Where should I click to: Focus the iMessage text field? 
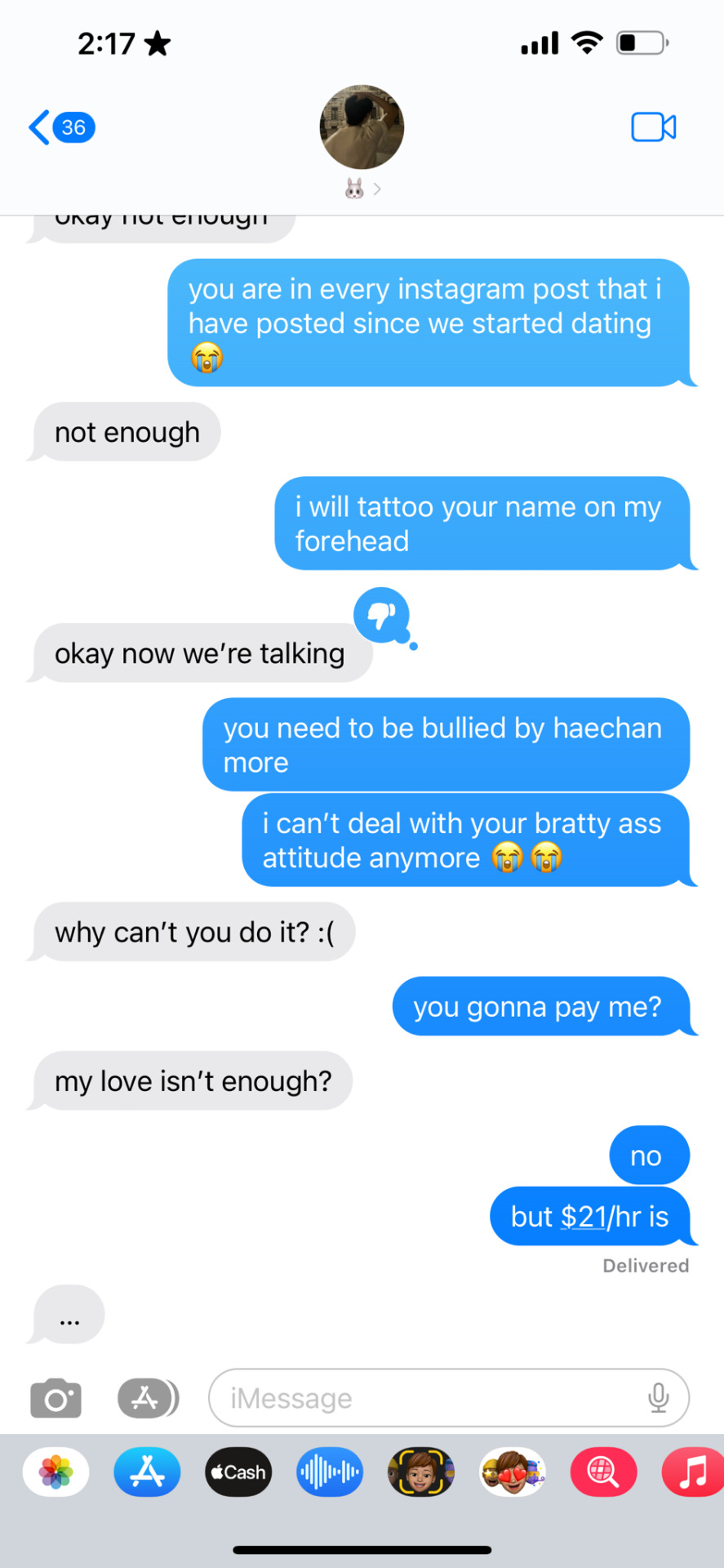(x=424, y=1398)
